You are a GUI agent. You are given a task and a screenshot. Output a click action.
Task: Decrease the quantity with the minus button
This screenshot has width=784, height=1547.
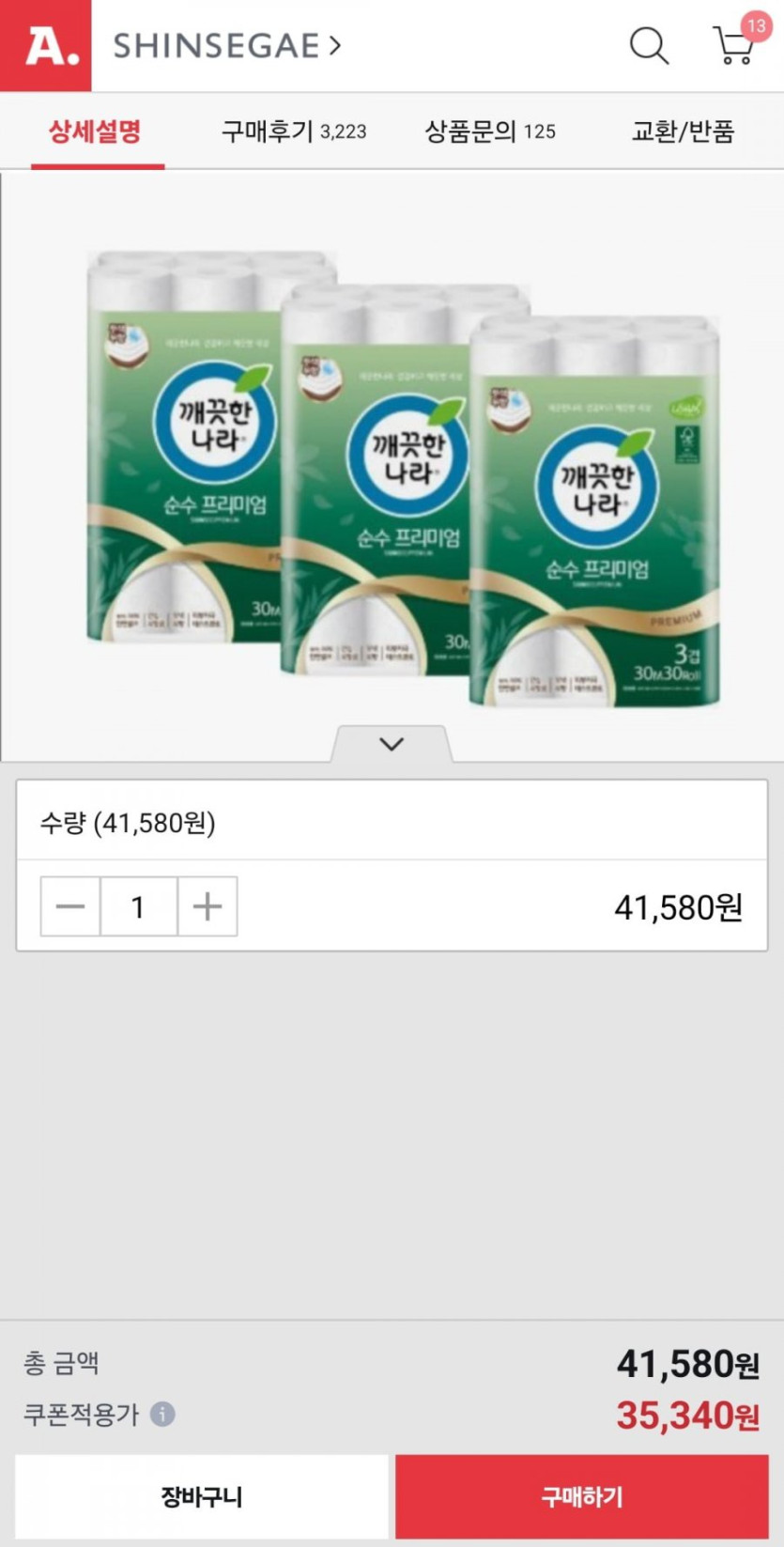pyautogui.click(x=70, y=906)
